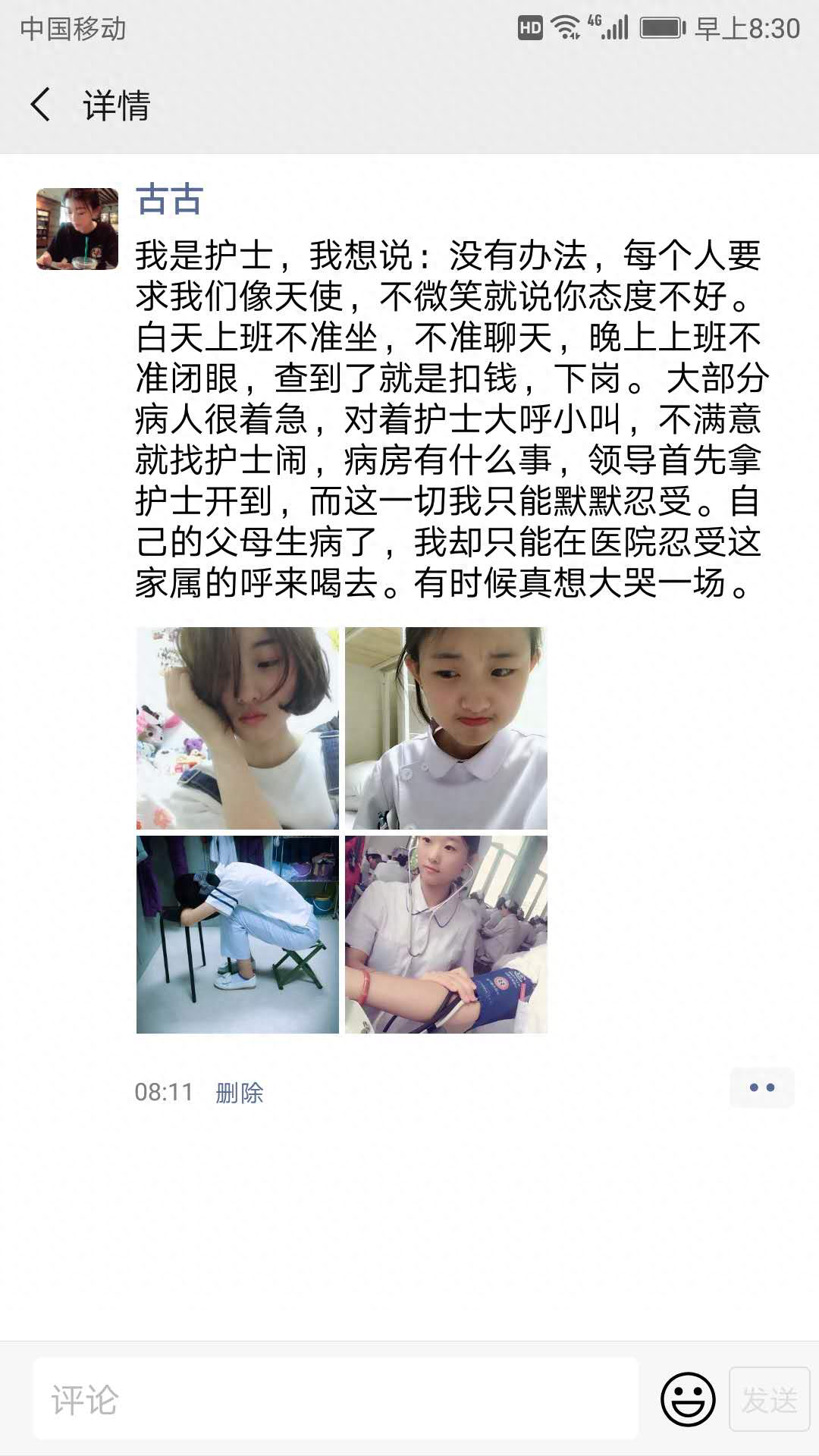Open the emoji smiley picker
819x1456 pixels.
pyautogui.click(x=688, y=1399)
